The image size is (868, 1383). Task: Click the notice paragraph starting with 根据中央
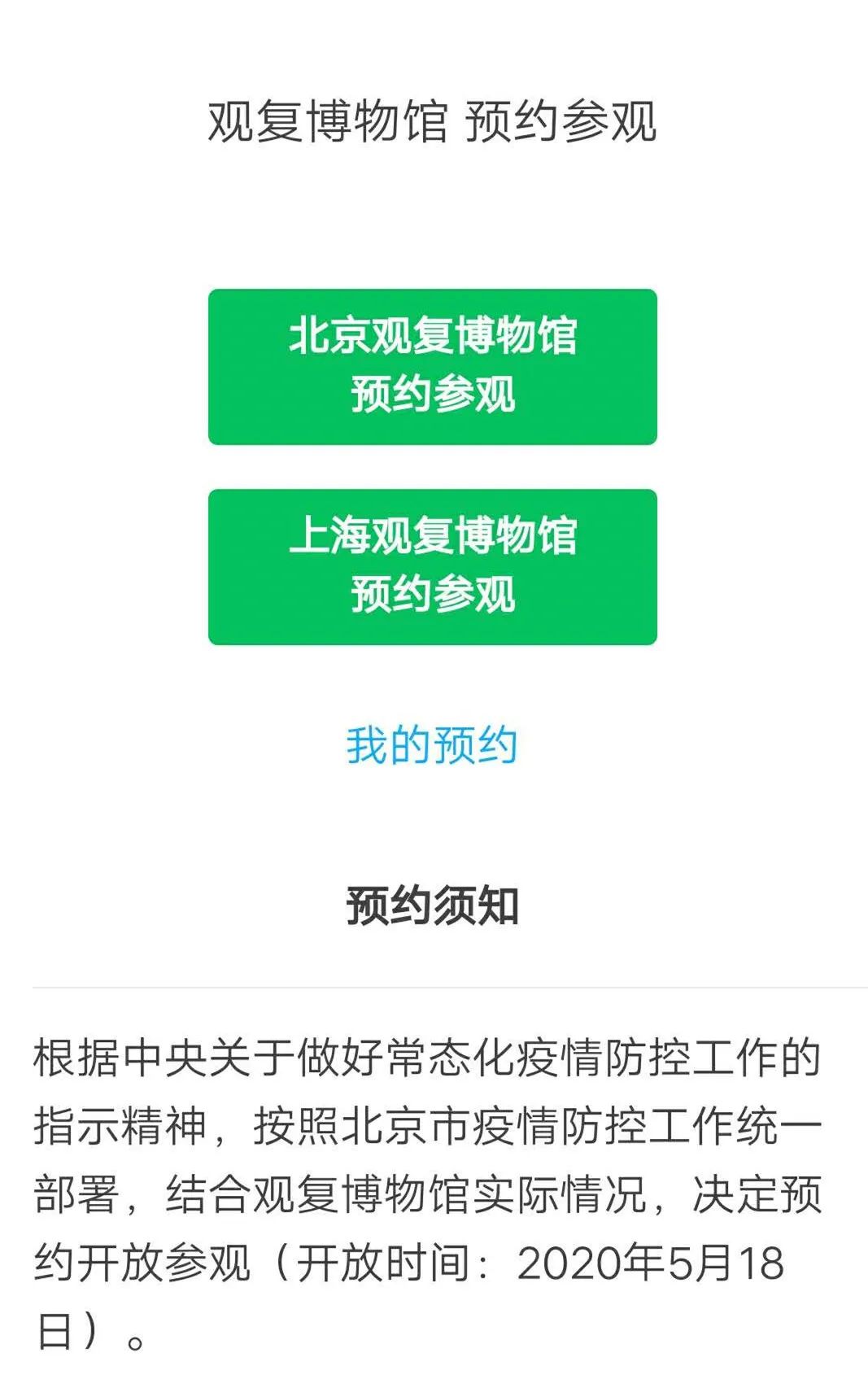[423, 1055]
